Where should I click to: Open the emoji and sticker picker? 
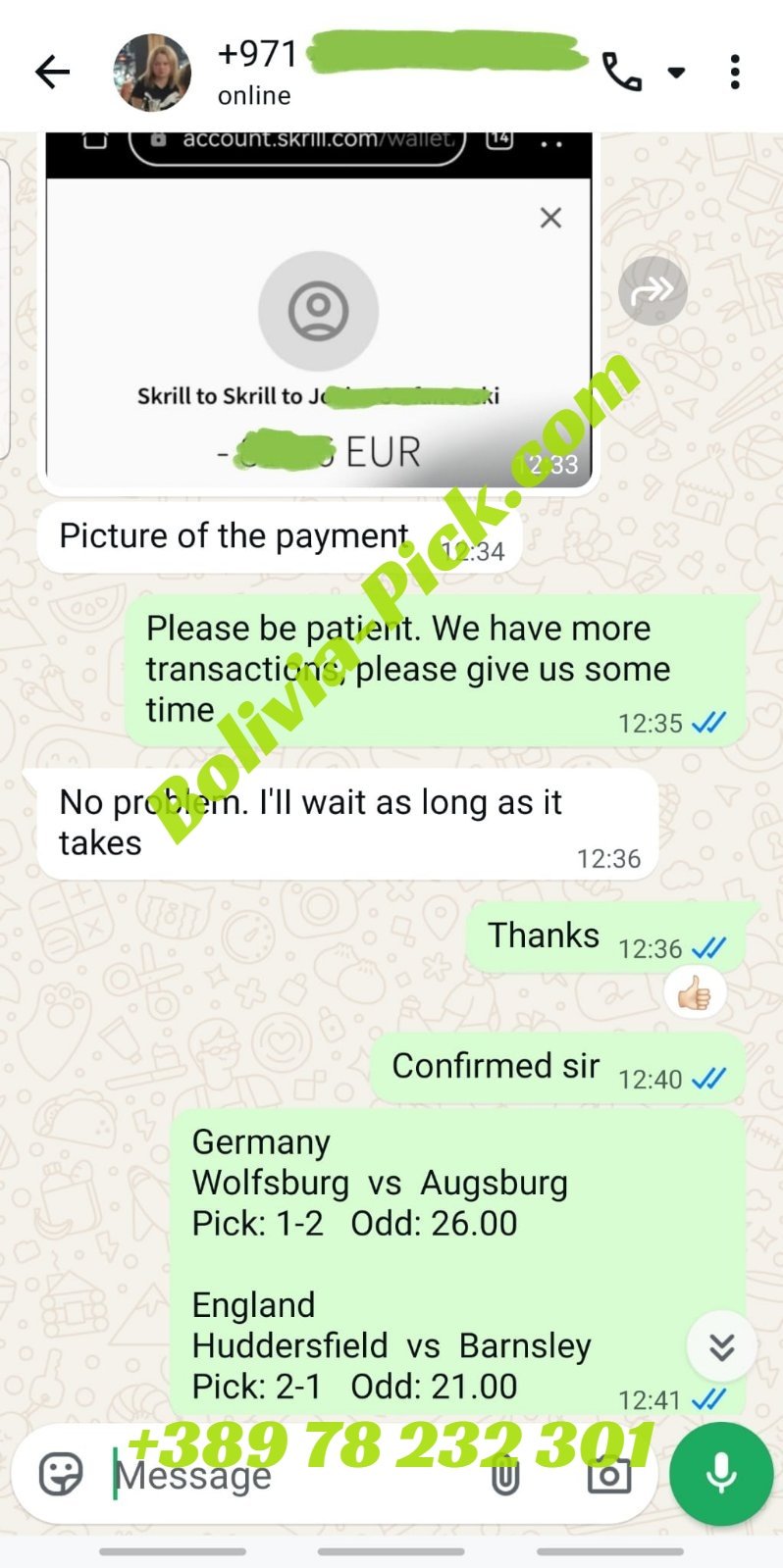click(x=61, y=1474)
